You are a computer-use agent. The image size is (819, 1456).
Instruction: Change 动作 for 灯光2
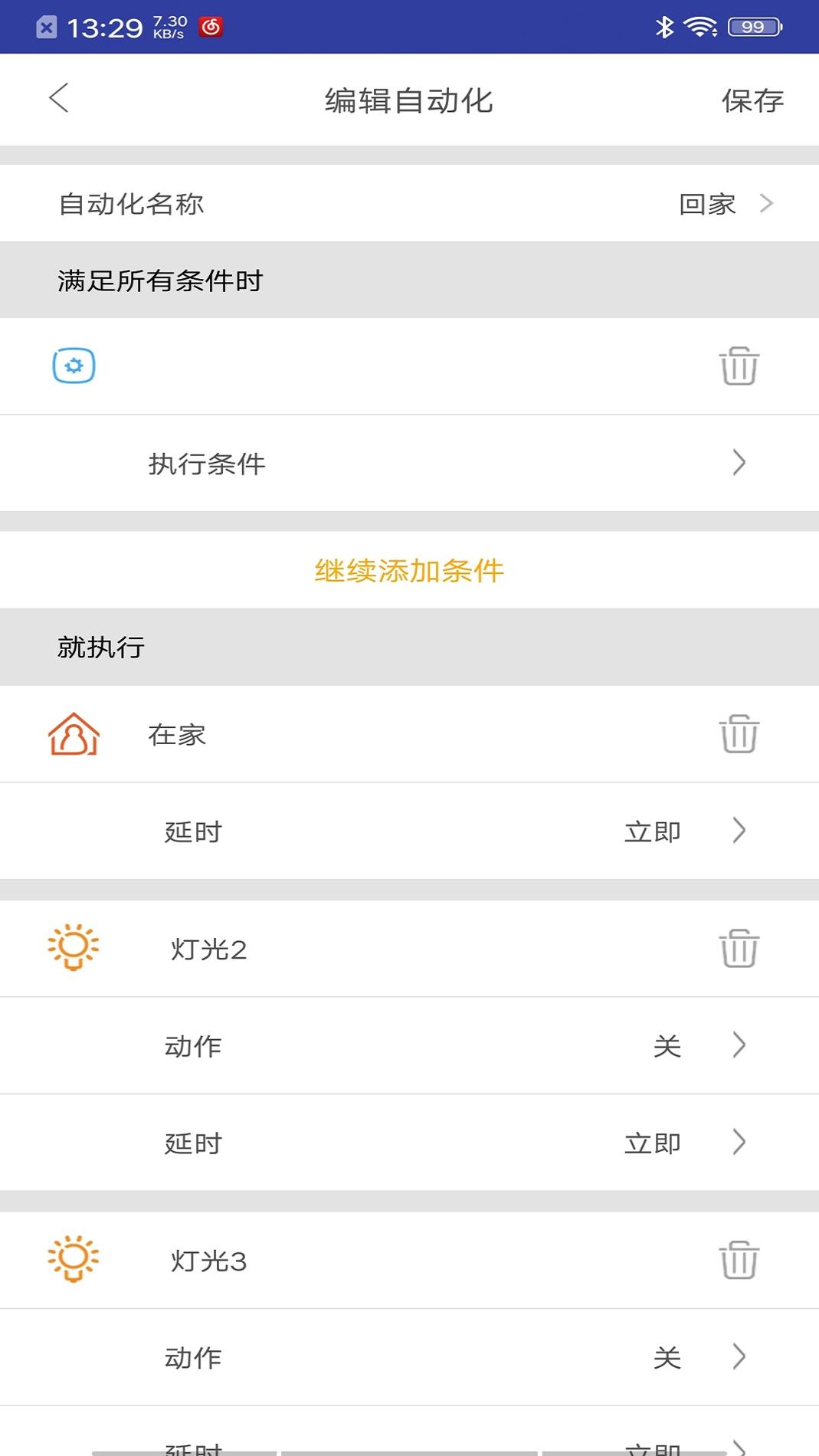409,1045
